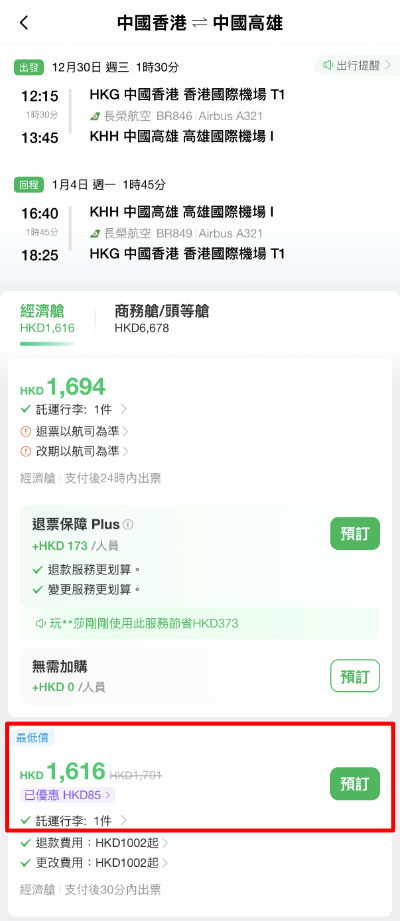Open 退票以航司為準 refund policy
Image resolution: width=400 pixels, height=921 pixels.
click(x=74, y=431)
